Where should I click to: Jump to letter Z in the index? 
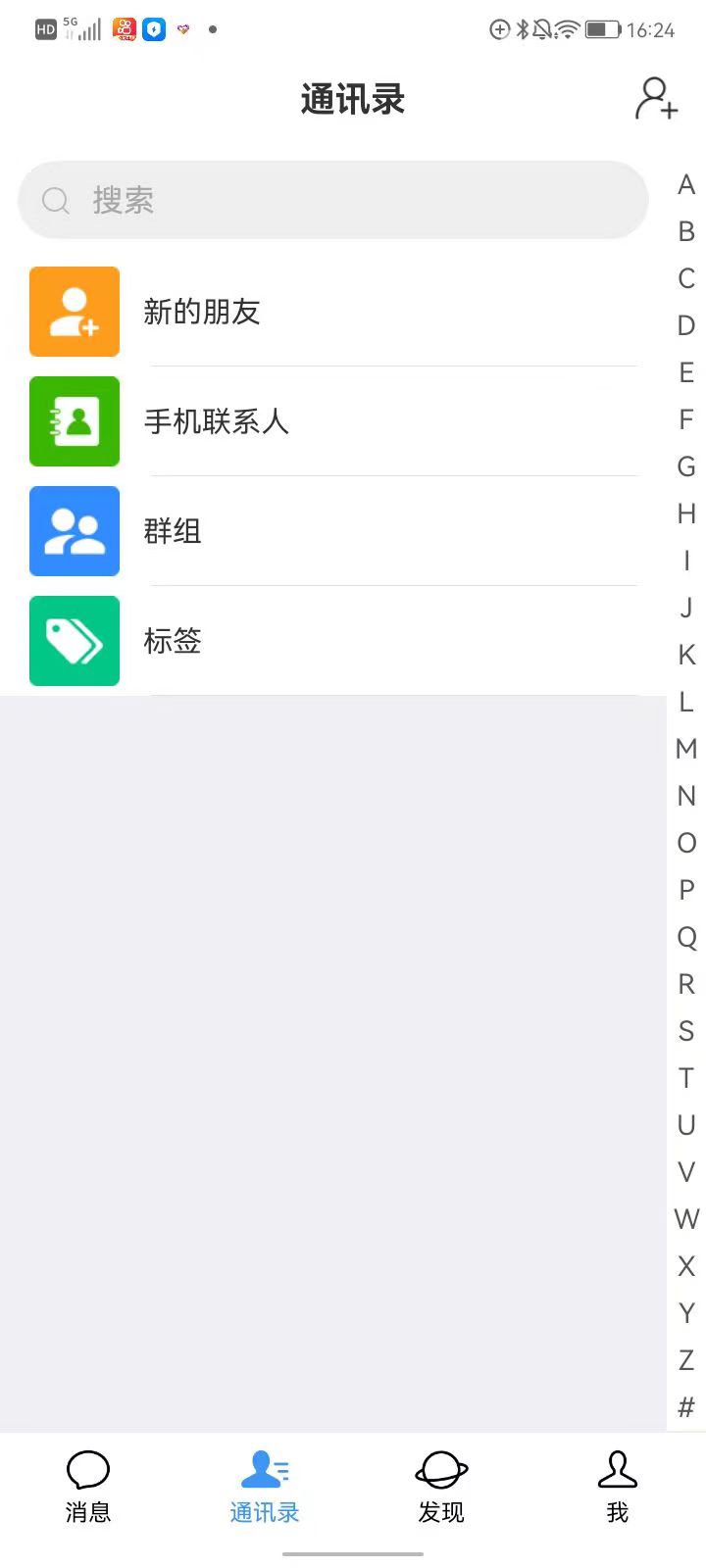pyautogui.click(x=685, y=1360)
